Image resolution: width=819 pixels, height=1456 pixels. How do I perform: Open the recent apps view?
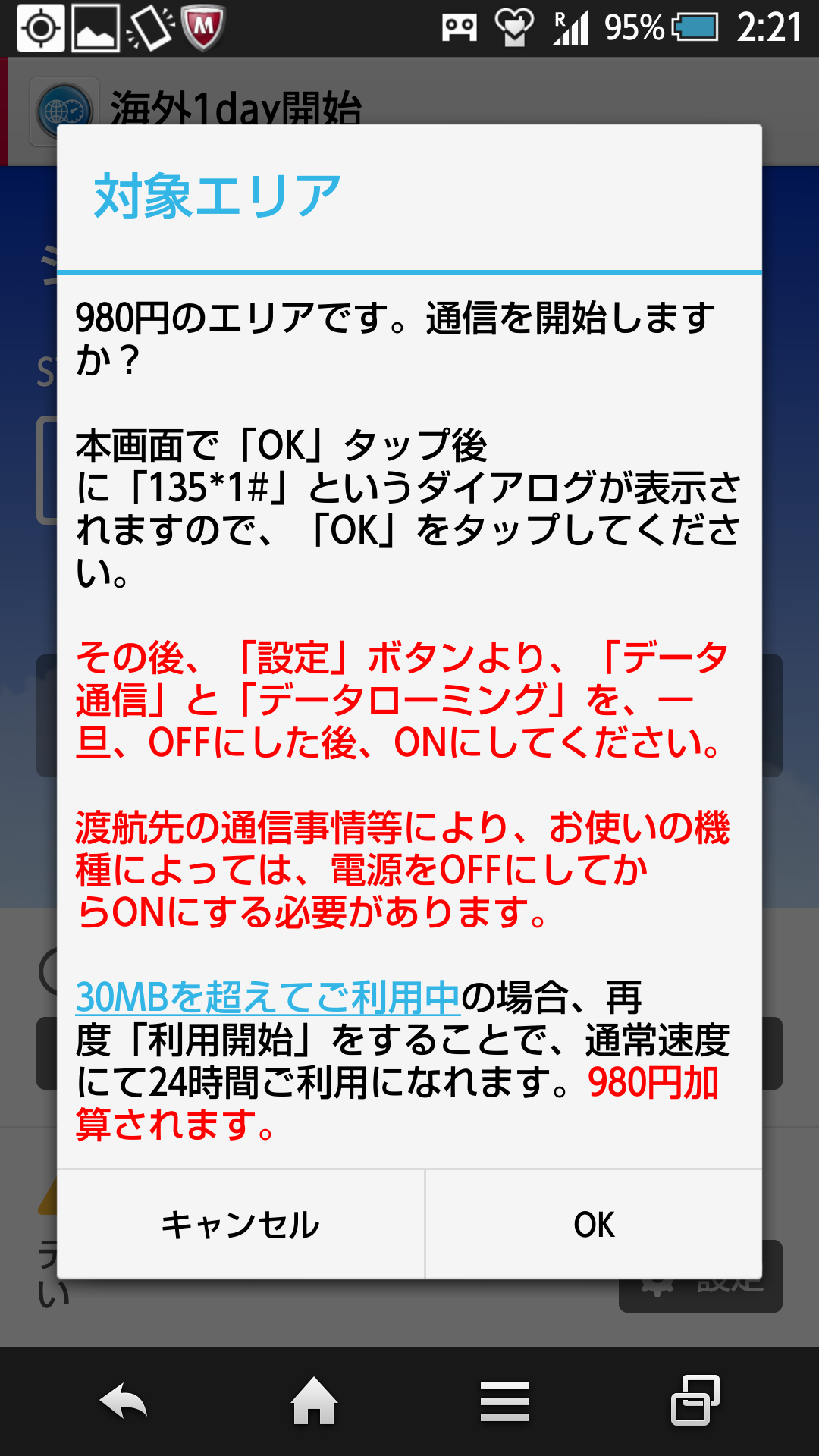(x=695, y=1401)
